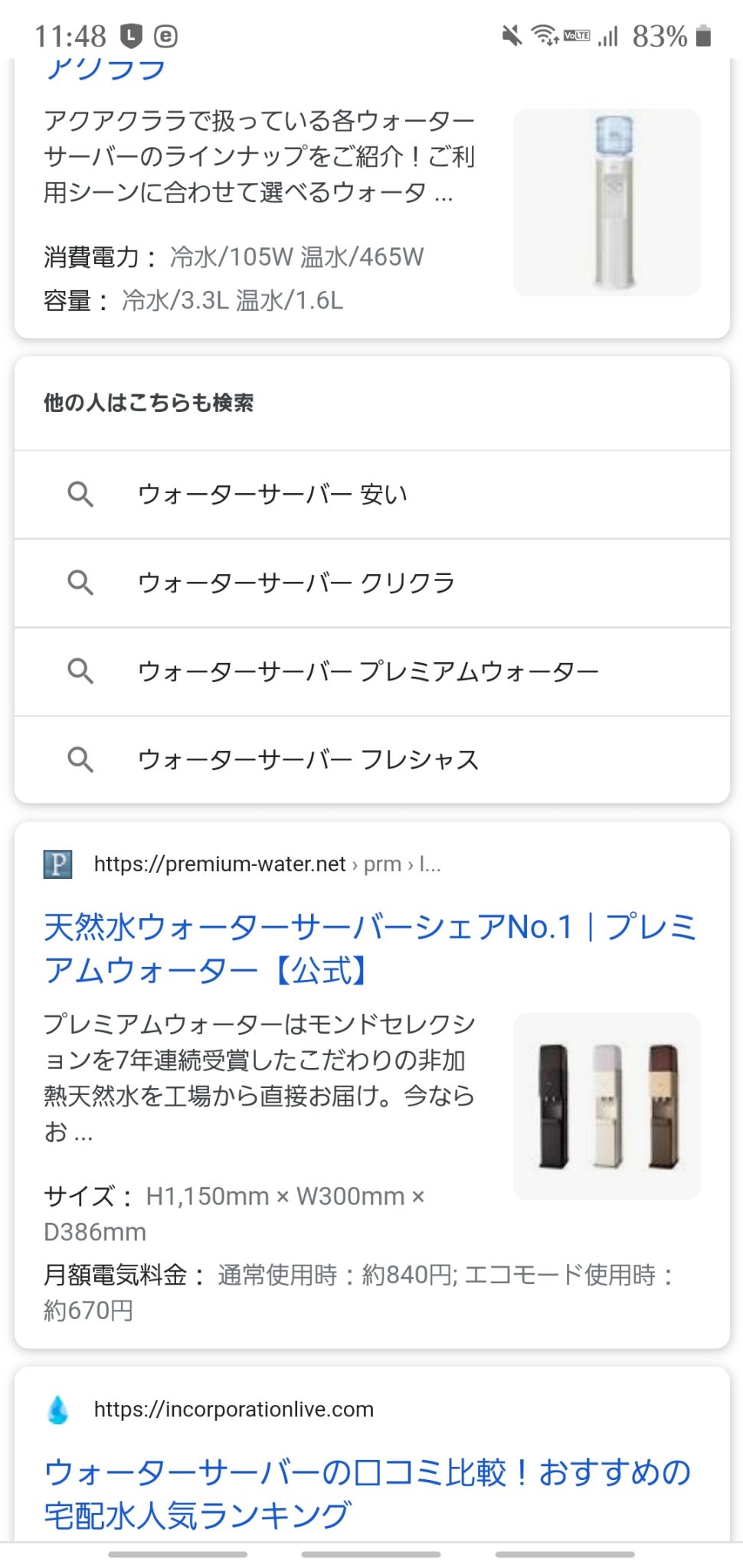The image size is (743, 1568).
Task: Tap the VoLTE indicator in the status bar
Action: 577,34
